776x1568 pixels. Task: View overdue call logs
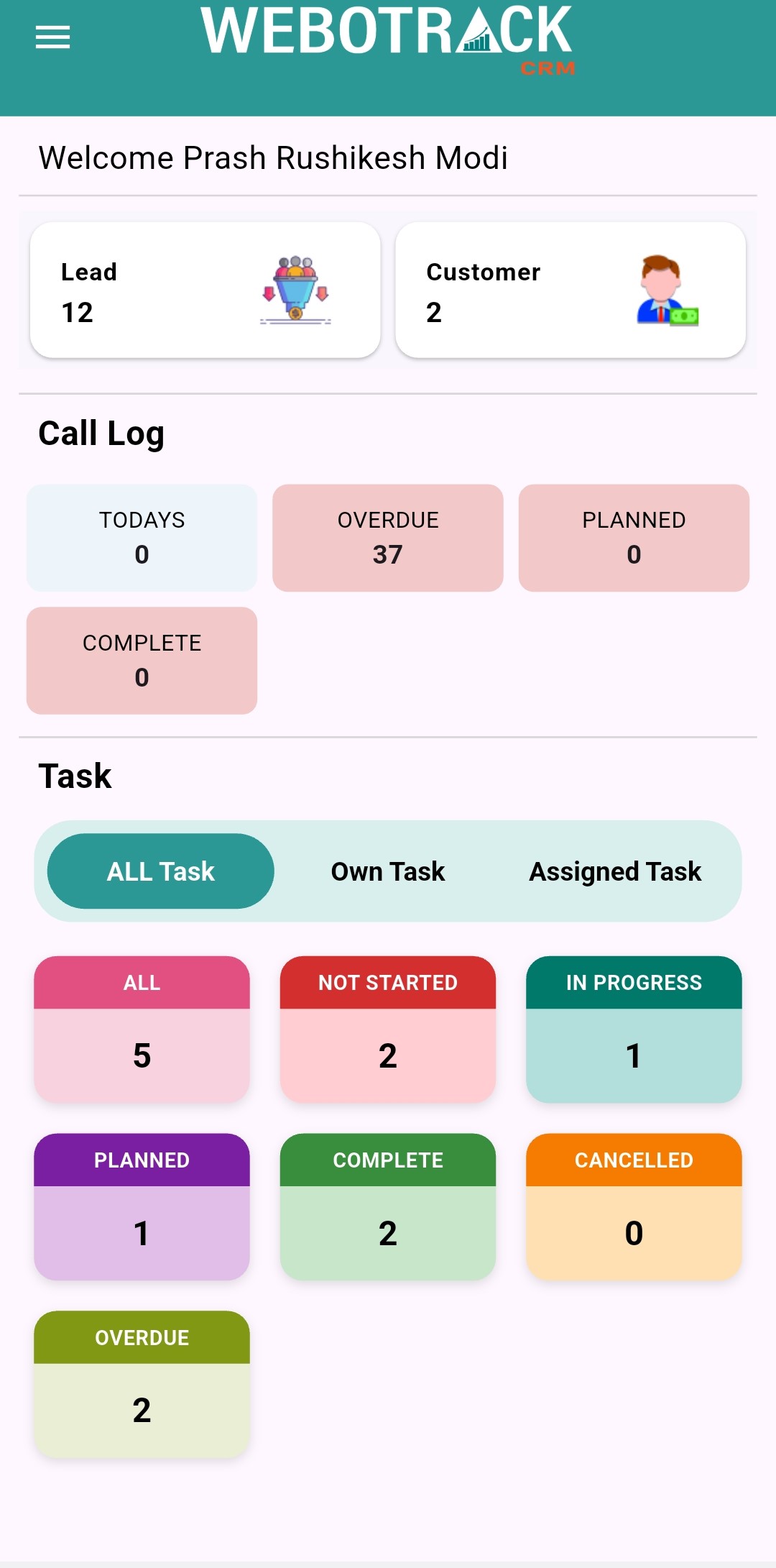387,538
